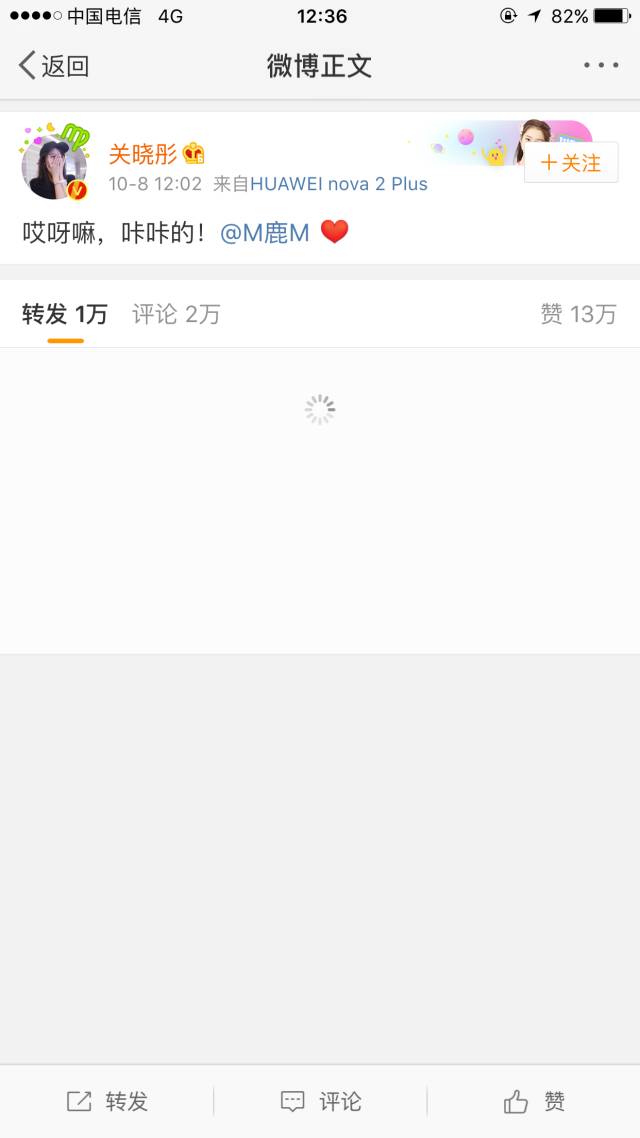
Task: Like this post with bottom 赞
Action: 534,1101
